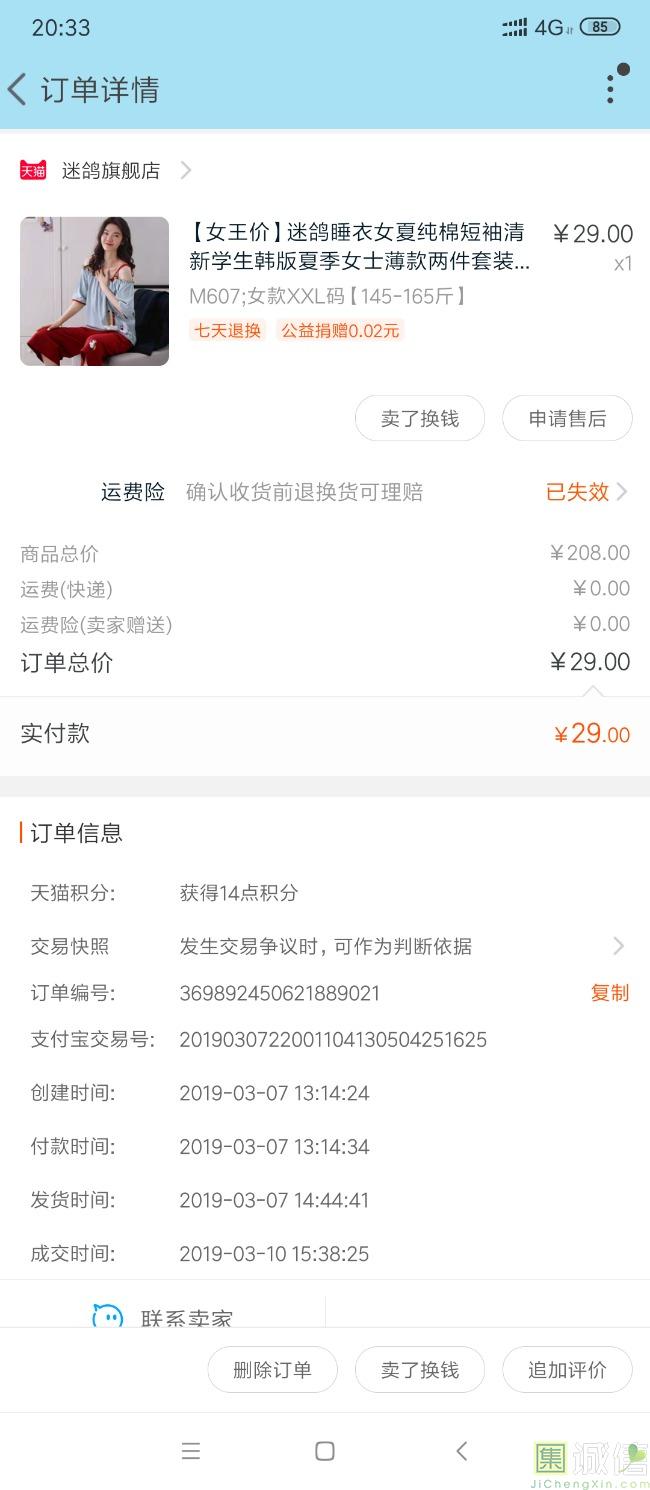
Task: Open the pajama product thumbnail
Action: [94, 291]
